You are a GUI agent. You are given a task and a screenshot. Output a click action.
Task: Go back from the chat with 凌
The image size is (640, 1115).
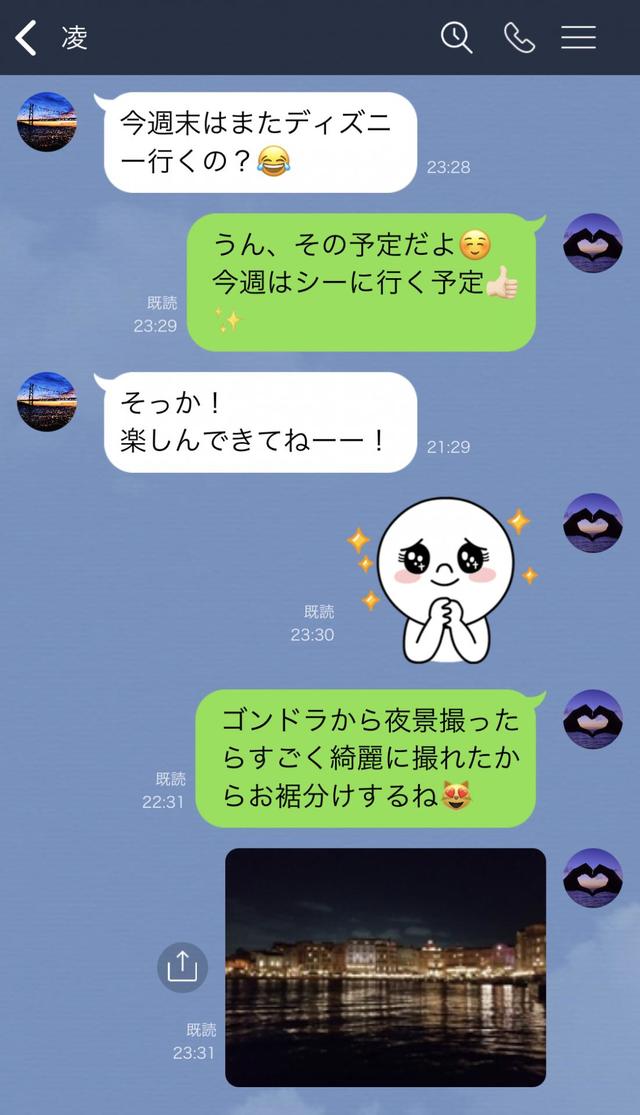click(26, 38)
